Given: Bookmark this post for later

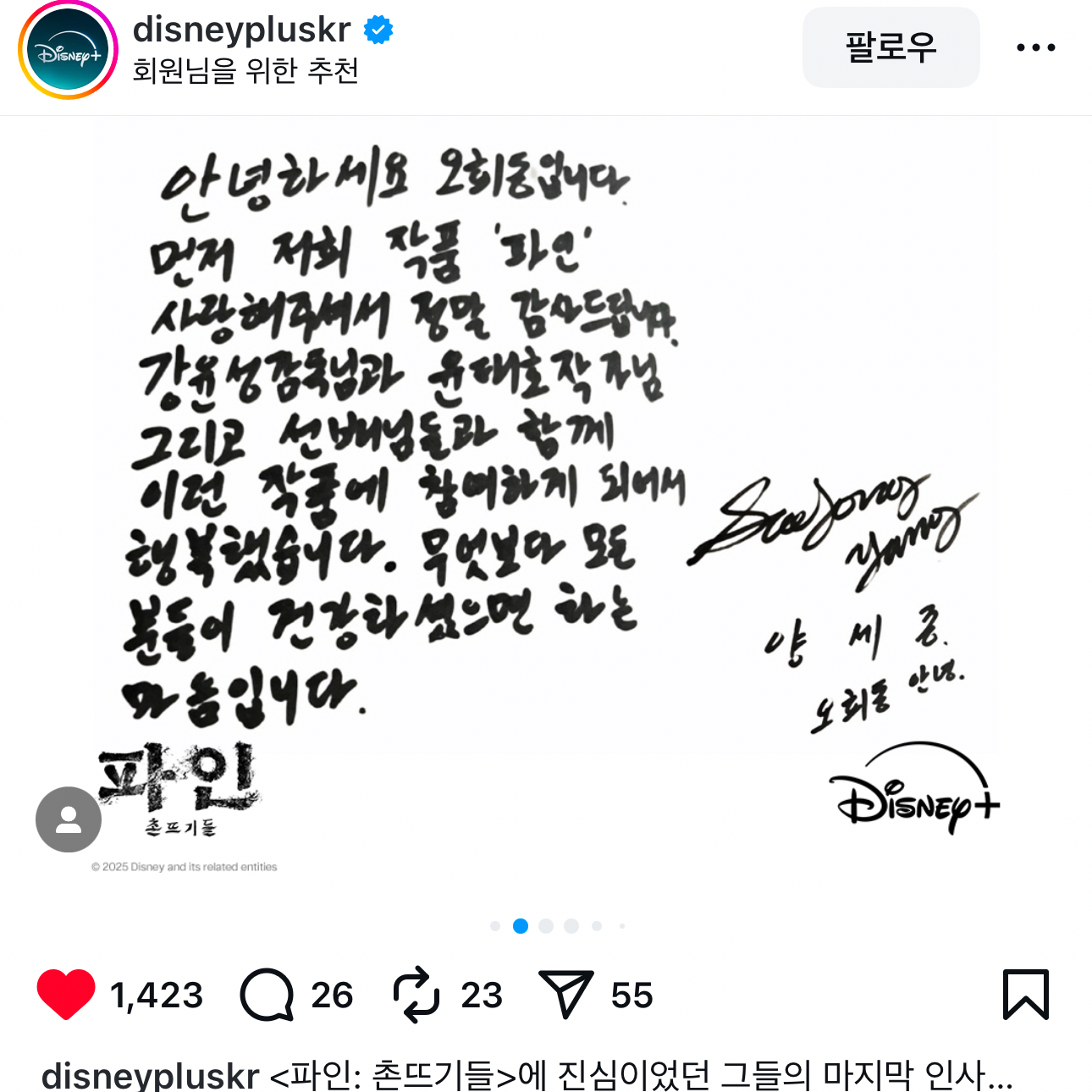Looking at the screenshot, I should [1025, 995].
